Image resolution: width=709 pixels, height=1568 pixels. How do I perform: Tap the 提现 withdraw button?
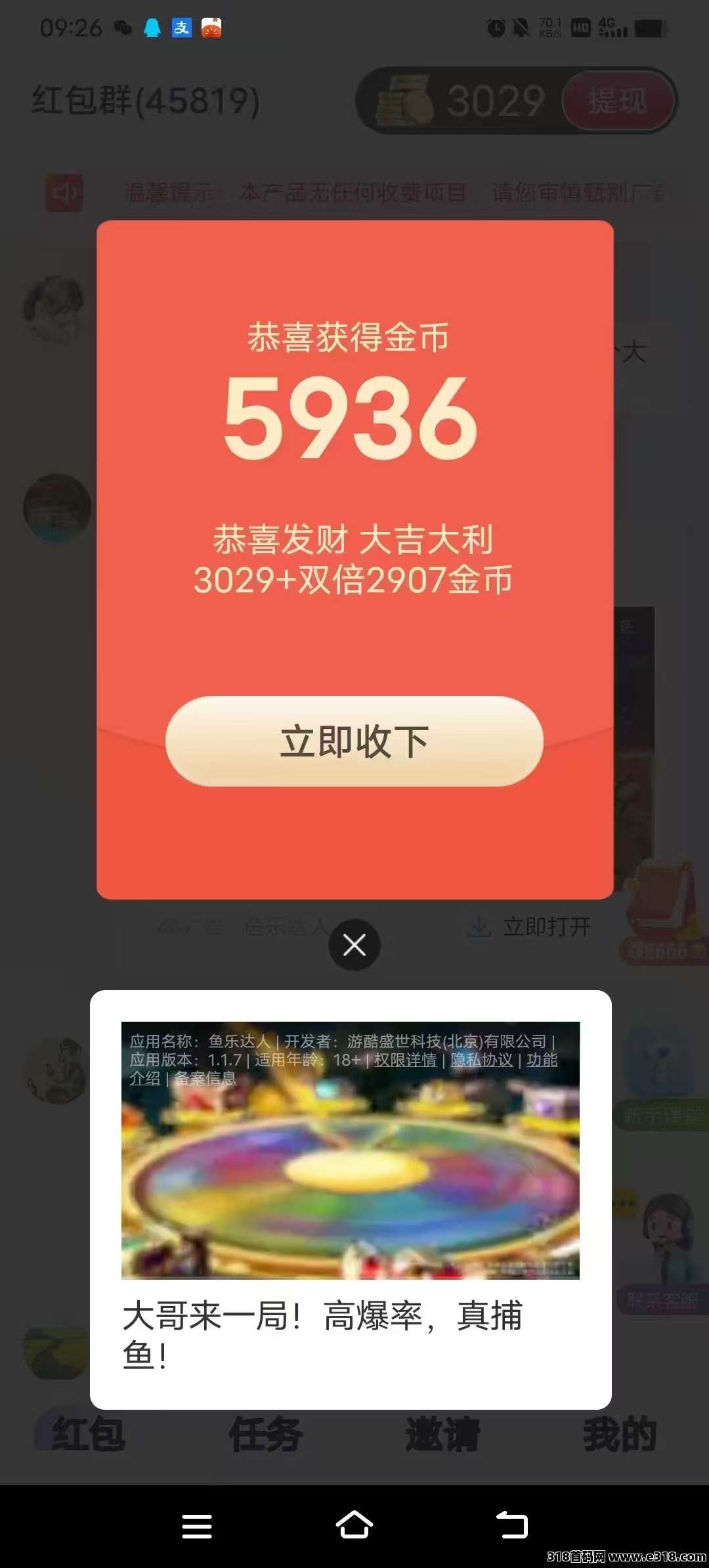coord(618,101)
